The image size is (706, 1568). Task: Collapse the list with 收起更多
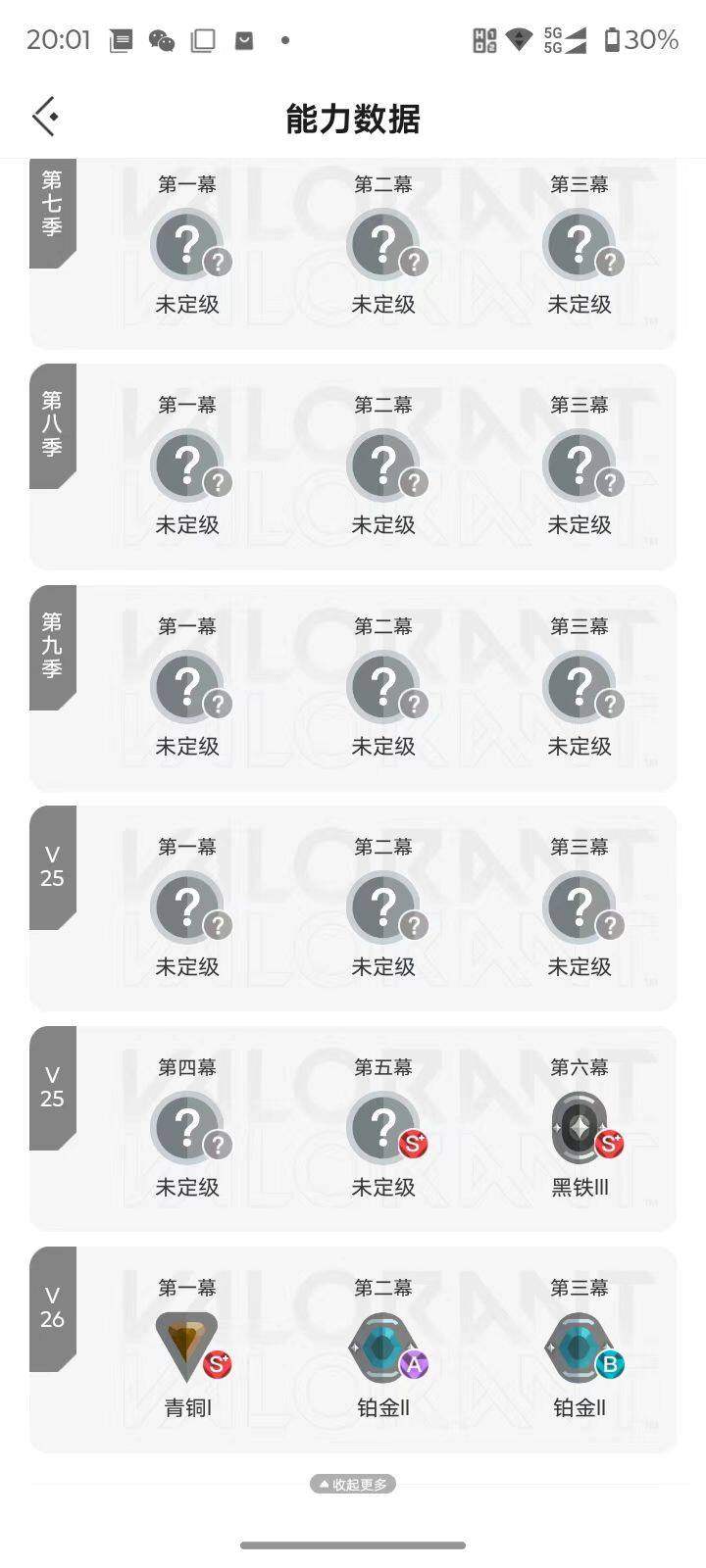[353, 1484]
